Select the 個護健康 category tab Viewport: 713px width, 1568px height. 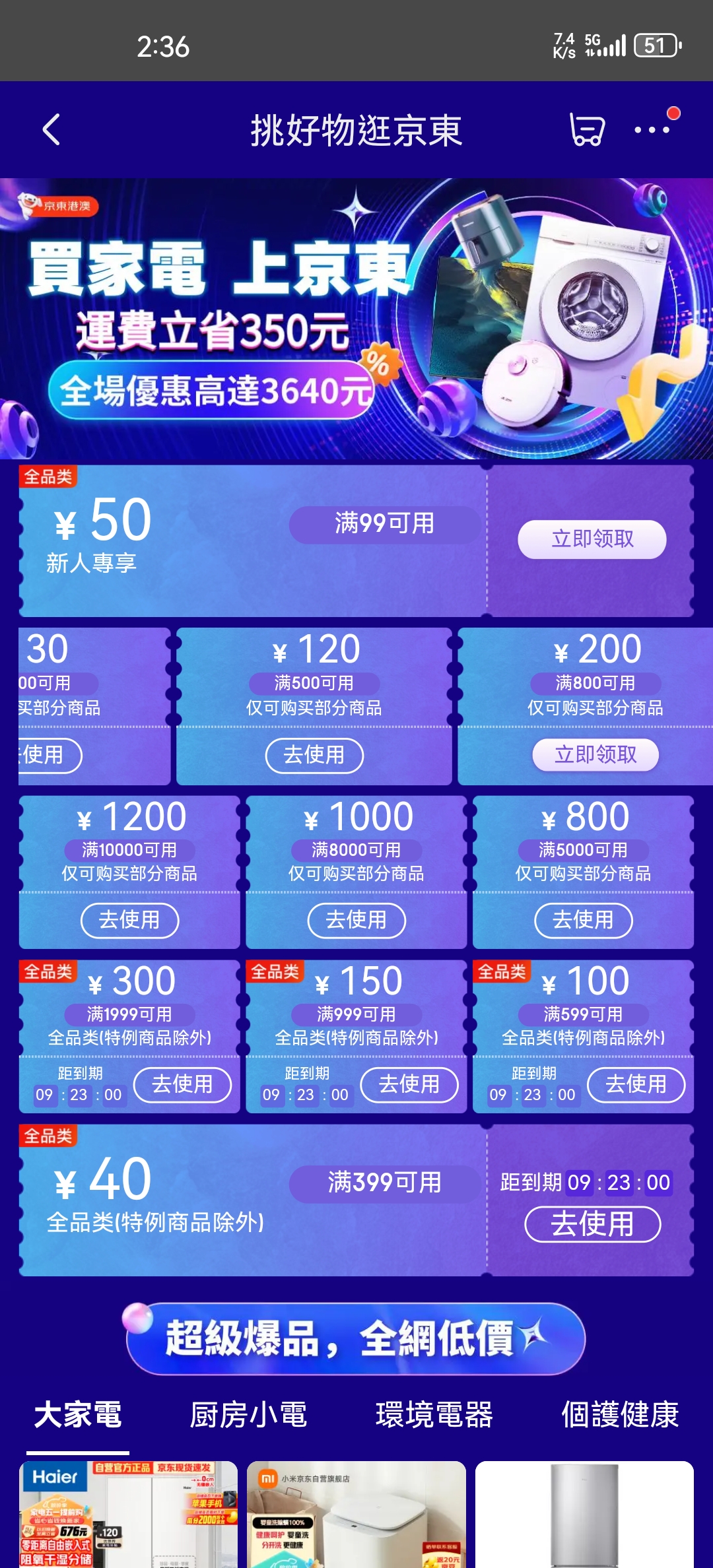[x=619, y=1415]
